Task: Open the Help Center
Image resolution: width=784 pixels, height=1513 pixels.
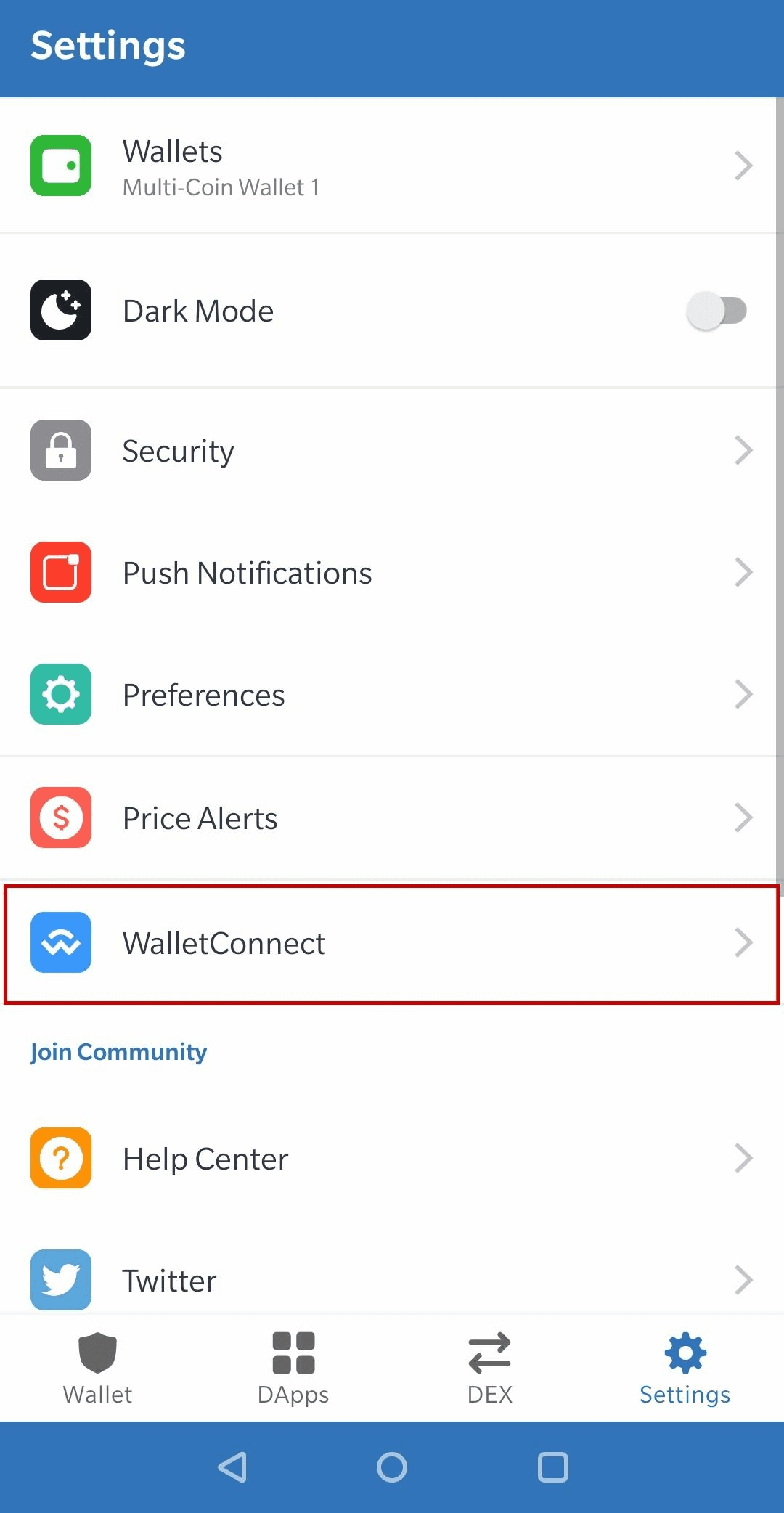Action: pos(392,1159)
